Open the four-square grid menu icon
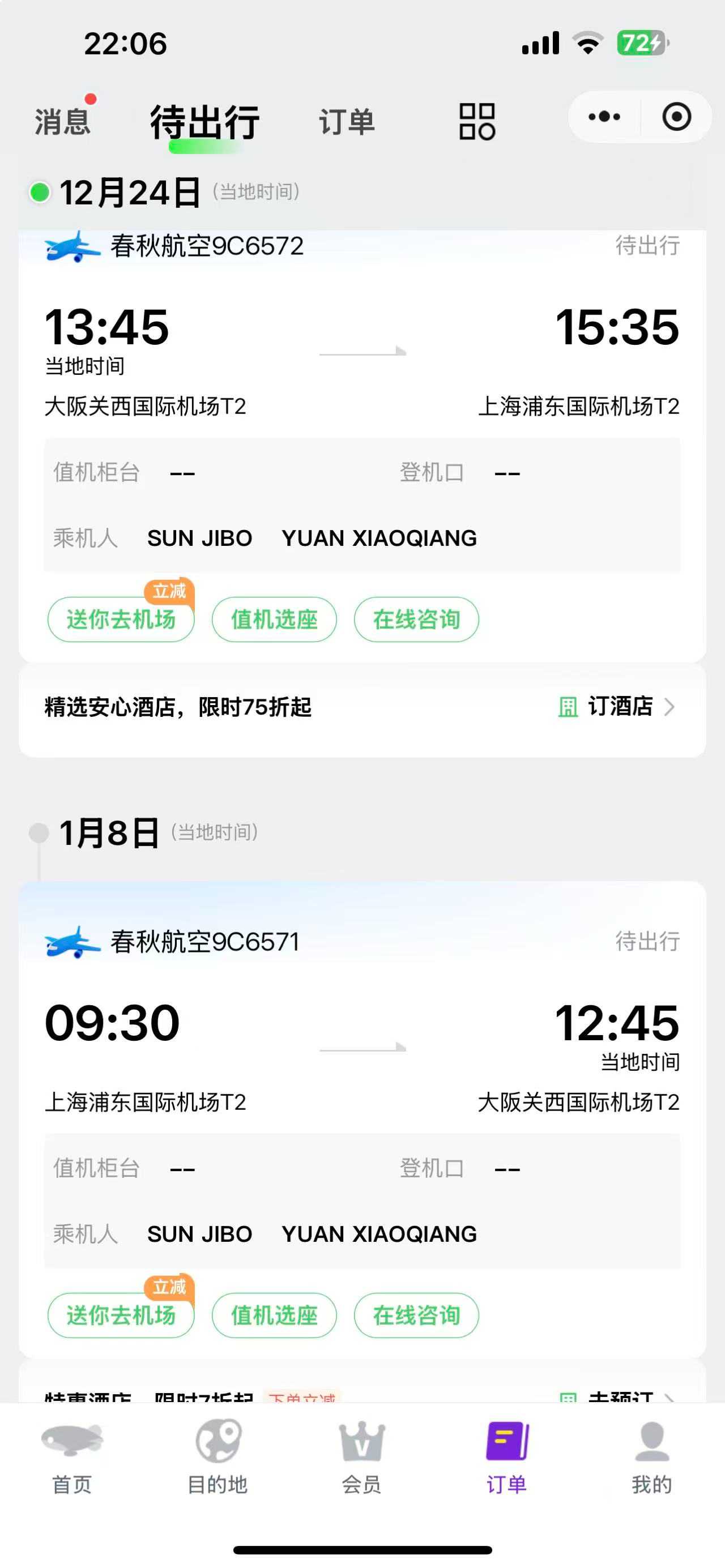The image size is (725, 1568). click(x=477, y=121)
